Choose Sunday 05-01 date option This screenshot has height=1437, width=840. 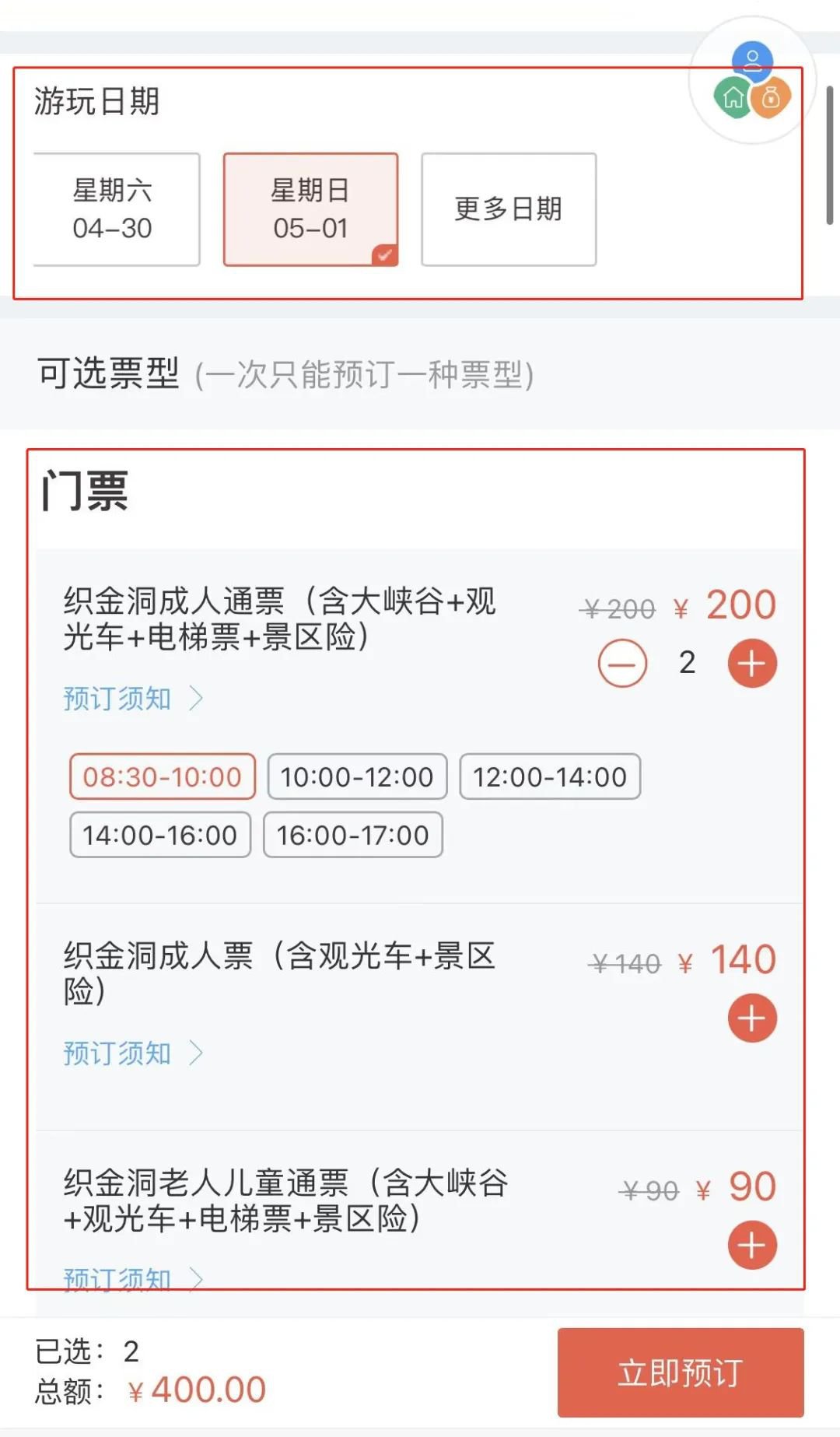310,209
